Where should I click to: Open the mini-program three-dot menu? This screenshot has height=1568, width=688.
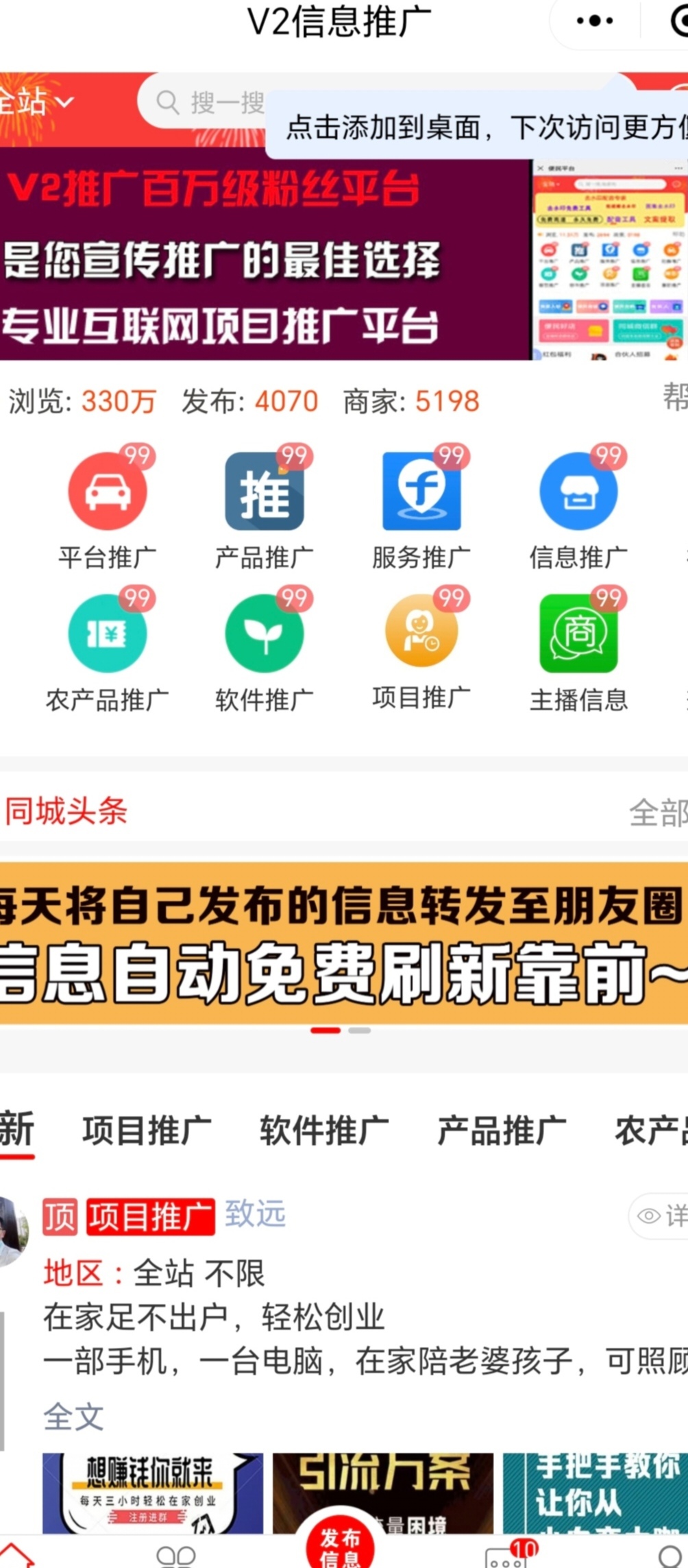click(595, 21)
